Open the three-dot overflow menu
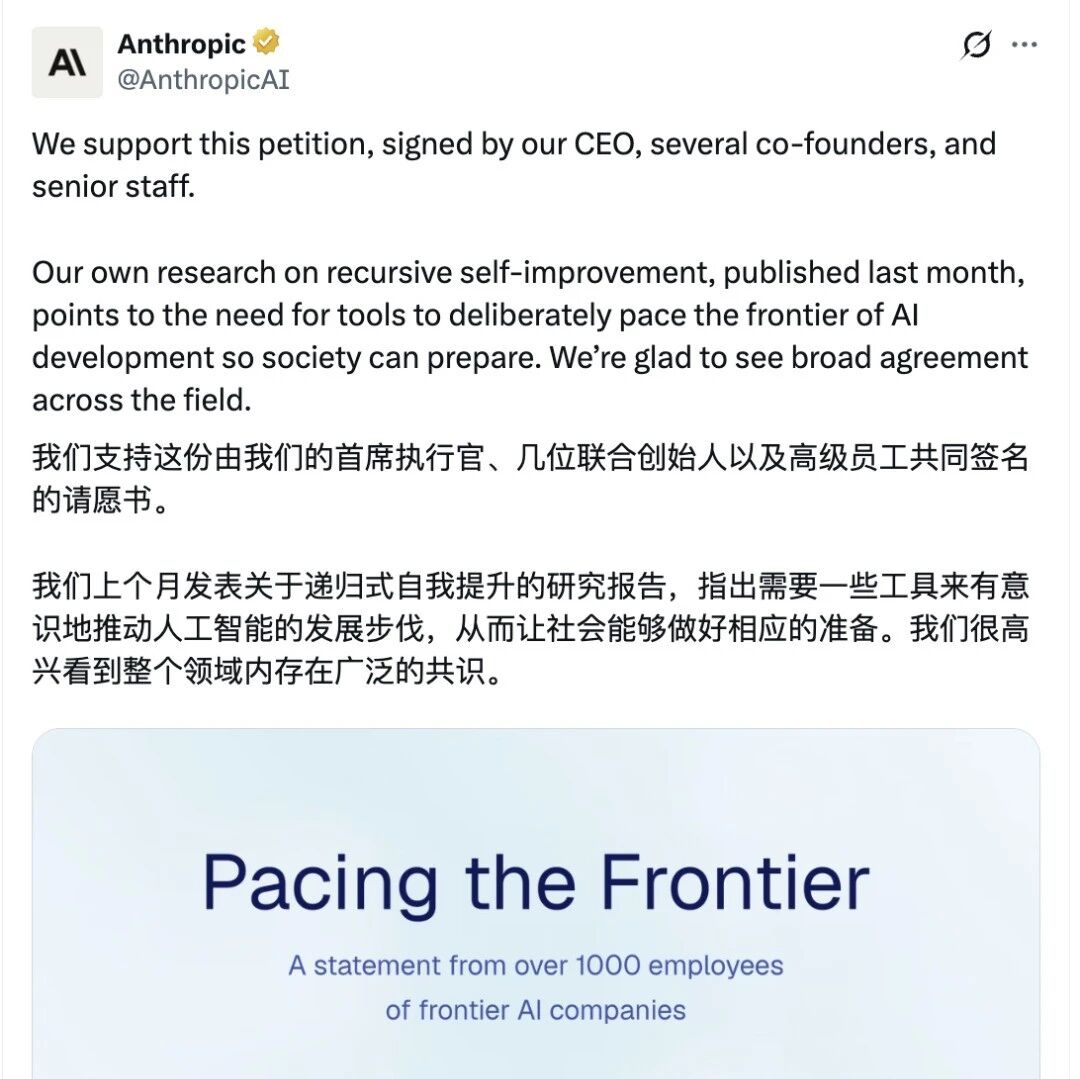Image resolution: width=1080 pixels, height=1079 pixels. (x=1024, y=45)
